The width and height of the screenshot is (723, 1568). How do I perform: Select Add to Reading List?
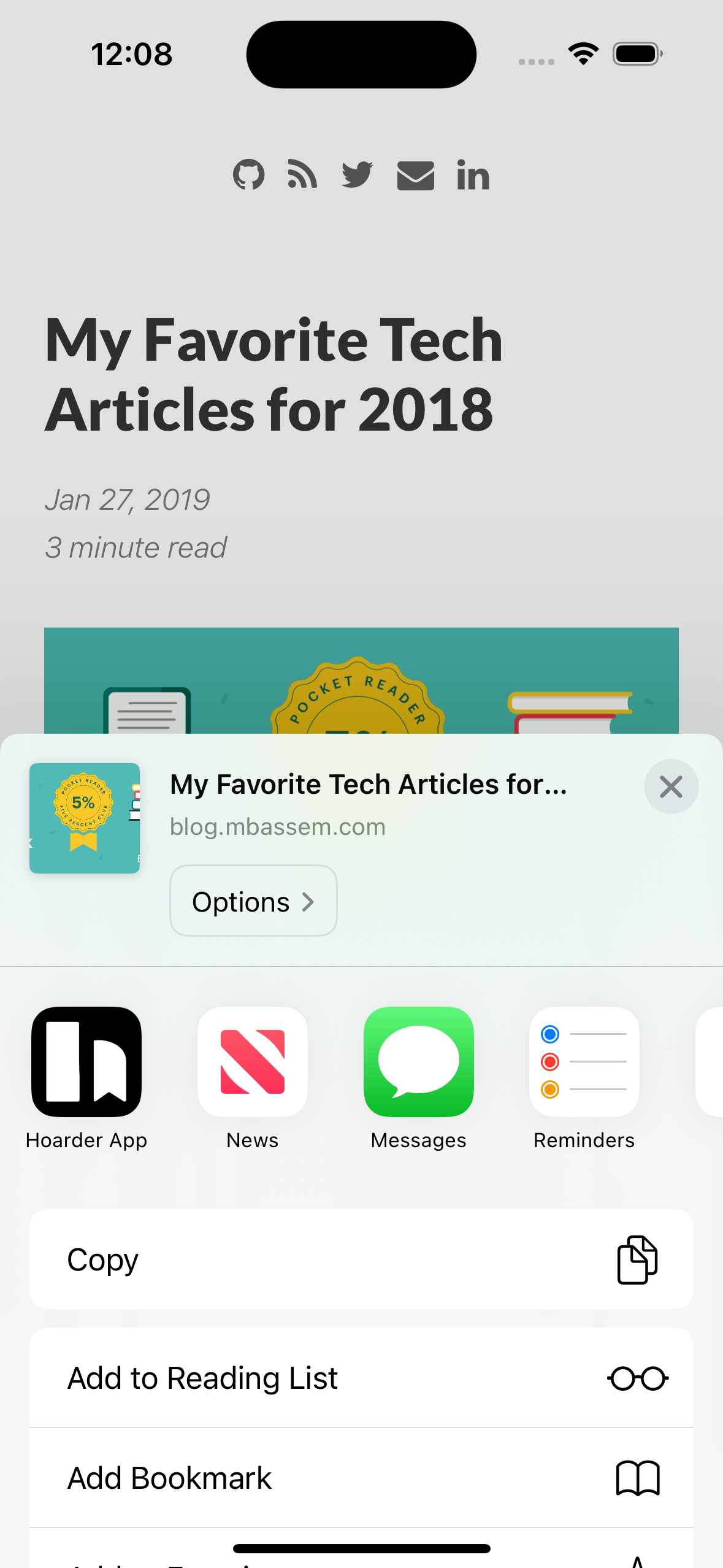click(361, 1378)
